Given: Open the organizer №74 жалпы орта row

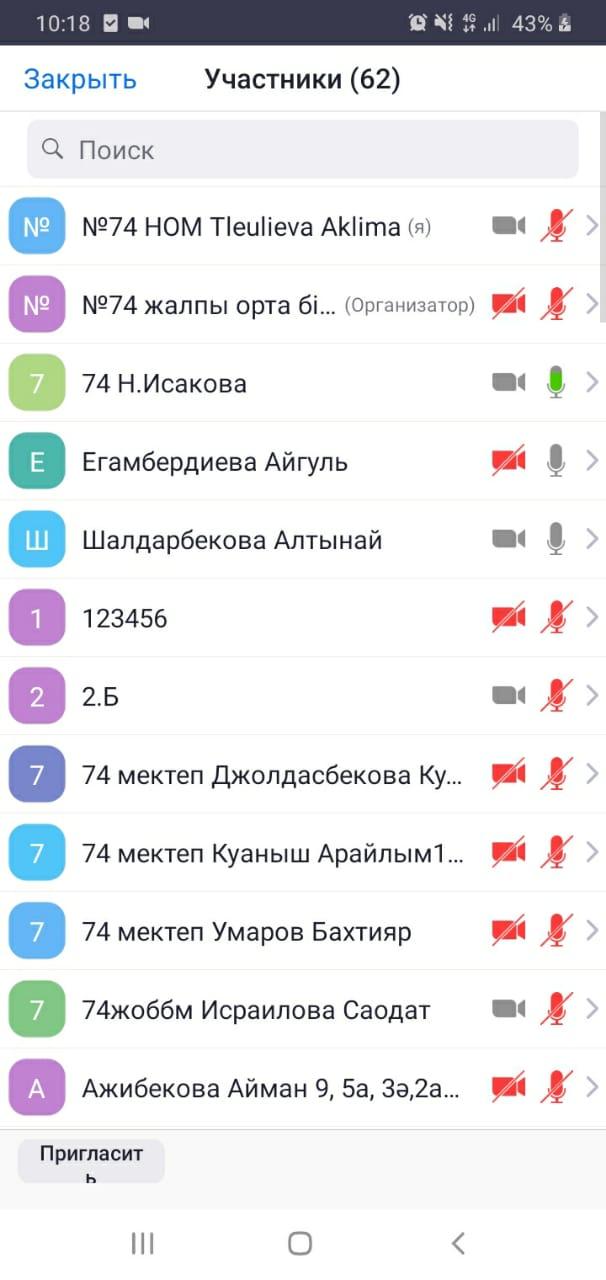Looking at the screenshot, I should tap(303, 305).
